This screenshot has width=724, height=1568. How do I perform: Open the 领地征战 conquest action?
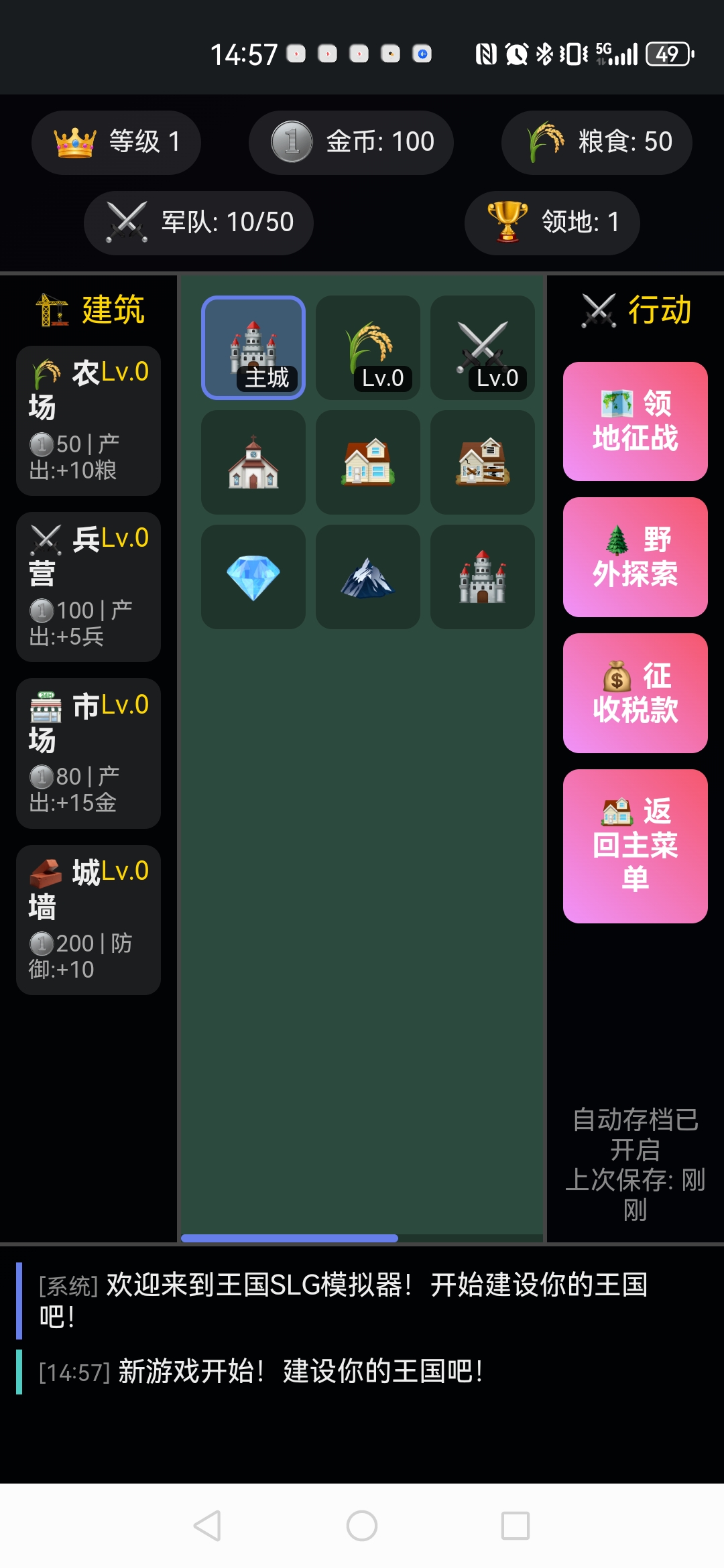click(x=634, y=420)
